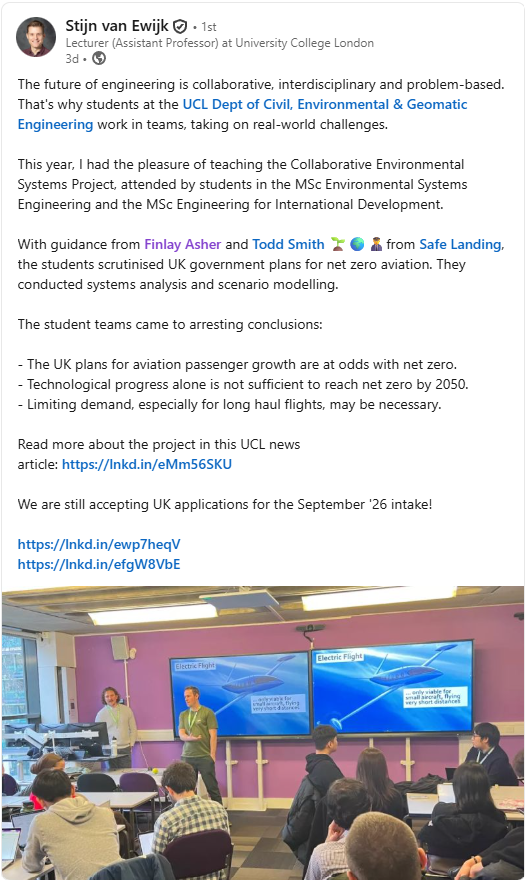The height and width of the screenshot is (880, 526).
Task: Open the UCL Dept of Civil, Environmental & Geomatic Engineering link
Action: 243,114
